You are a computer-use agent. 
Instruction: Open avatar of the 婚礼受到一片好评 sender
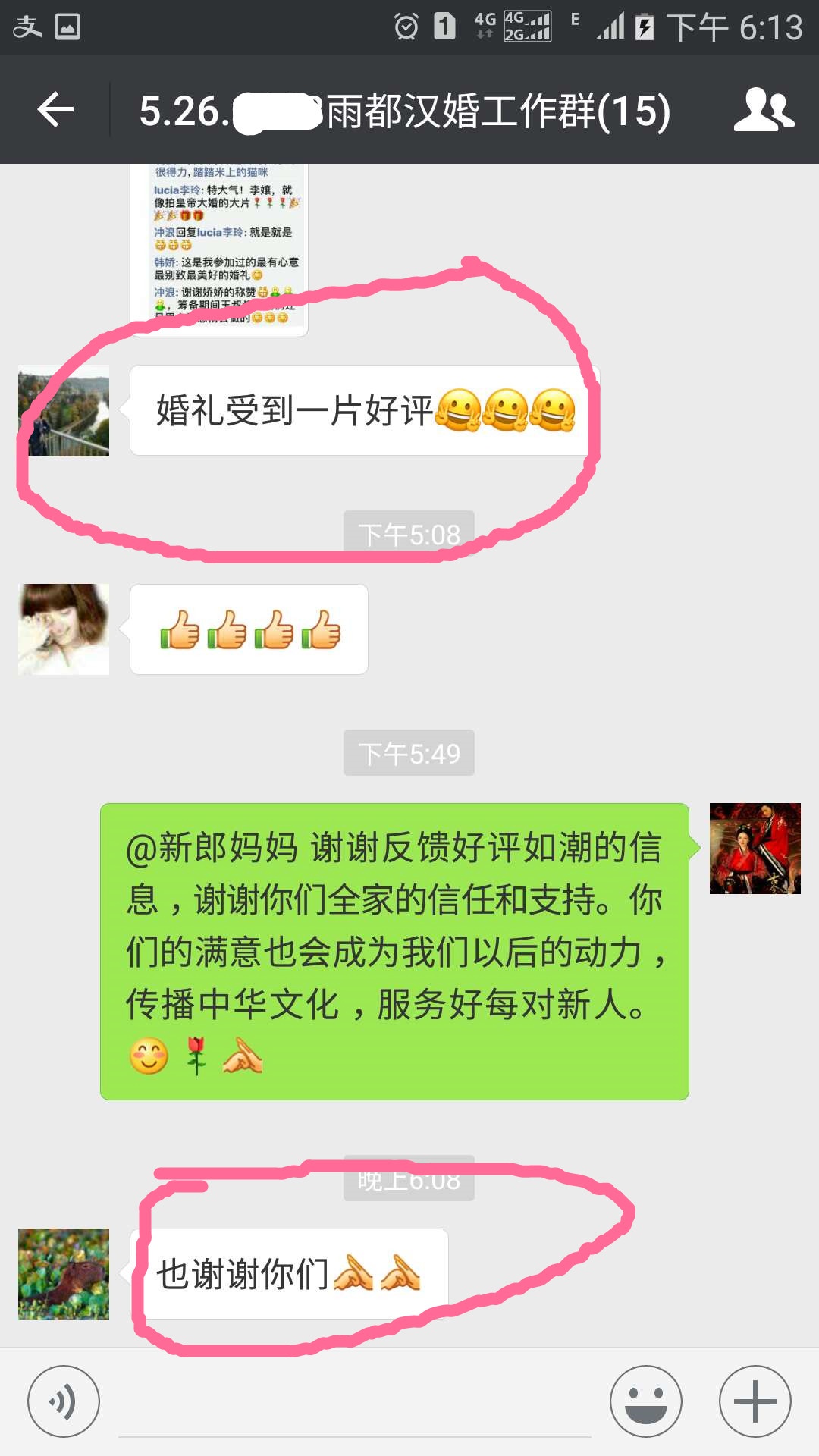pos(64,410)
